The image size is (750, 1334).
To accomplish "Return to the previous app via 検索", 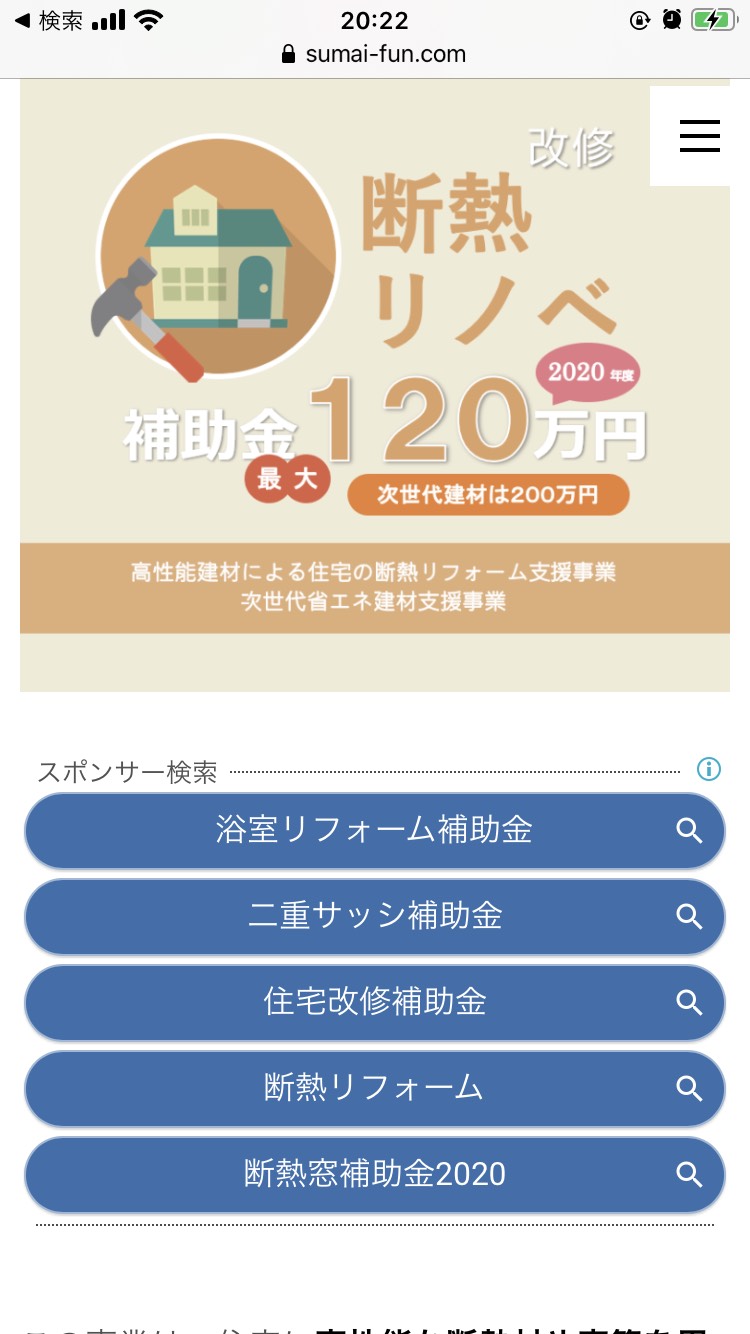I will pos(48,21).
